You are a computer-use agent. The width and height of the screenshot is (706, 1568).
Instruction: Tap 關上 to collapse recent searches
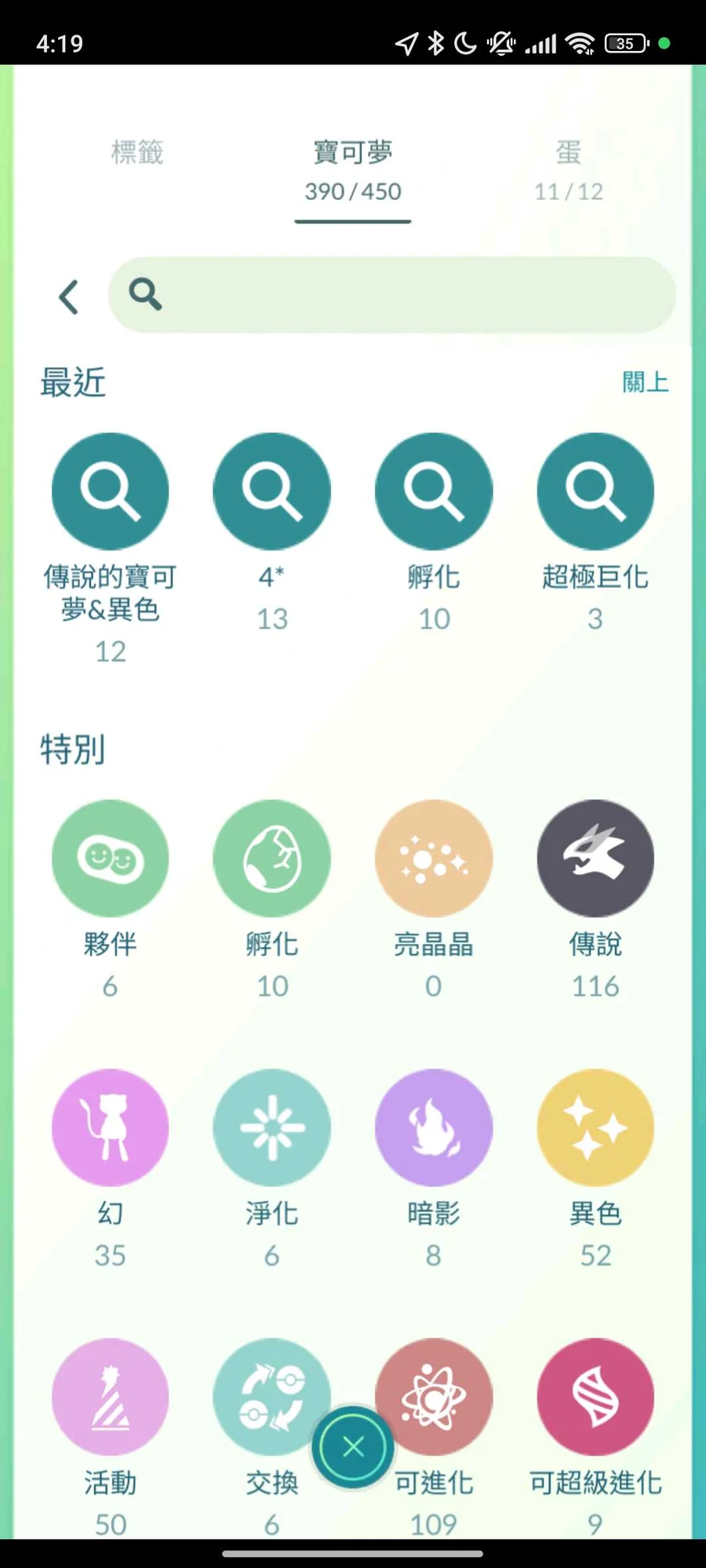tap(645, 383)
